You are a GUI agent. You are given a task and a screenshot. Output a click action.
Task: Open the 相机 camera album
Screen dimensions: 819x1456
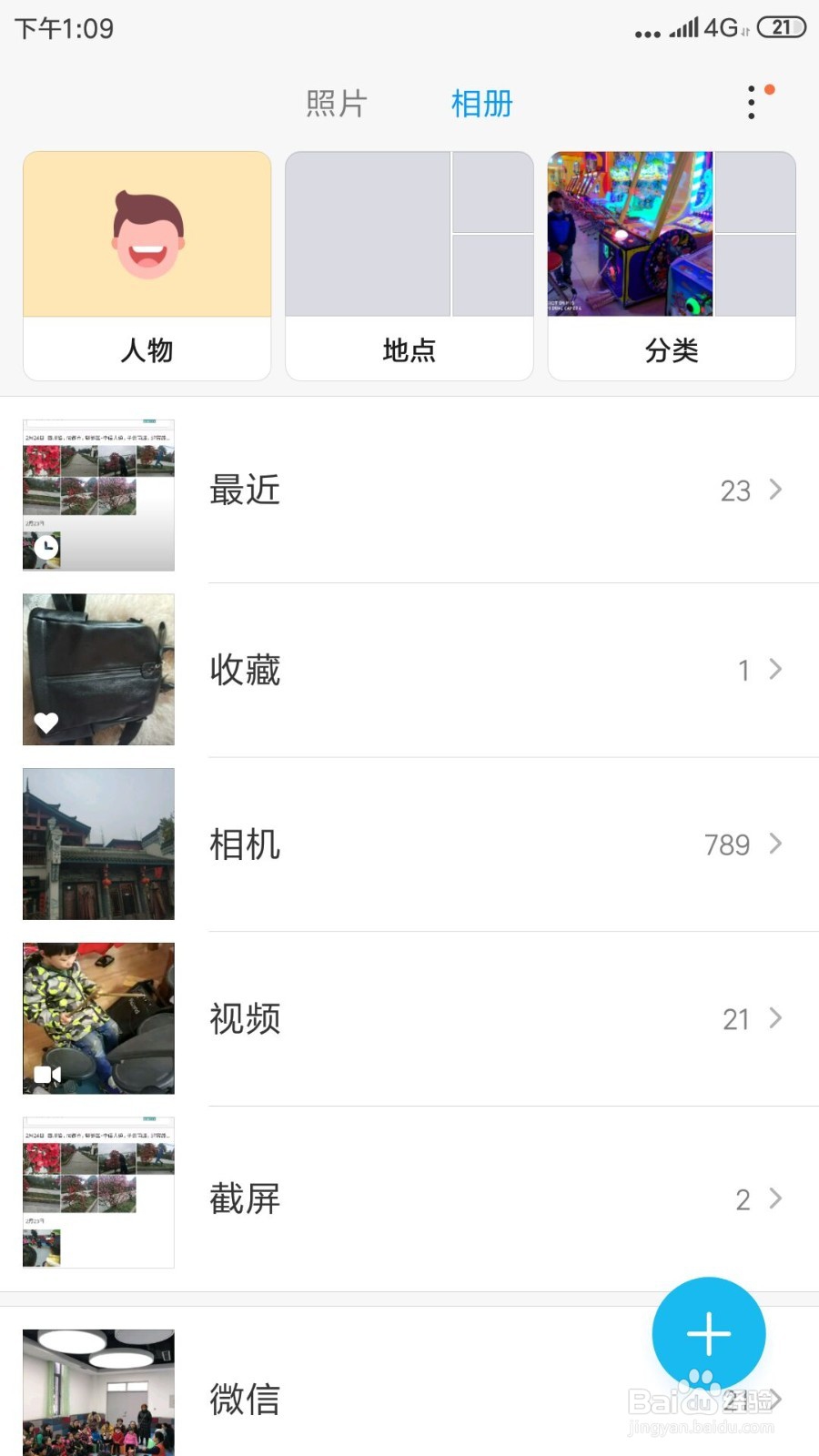[409, 844]
